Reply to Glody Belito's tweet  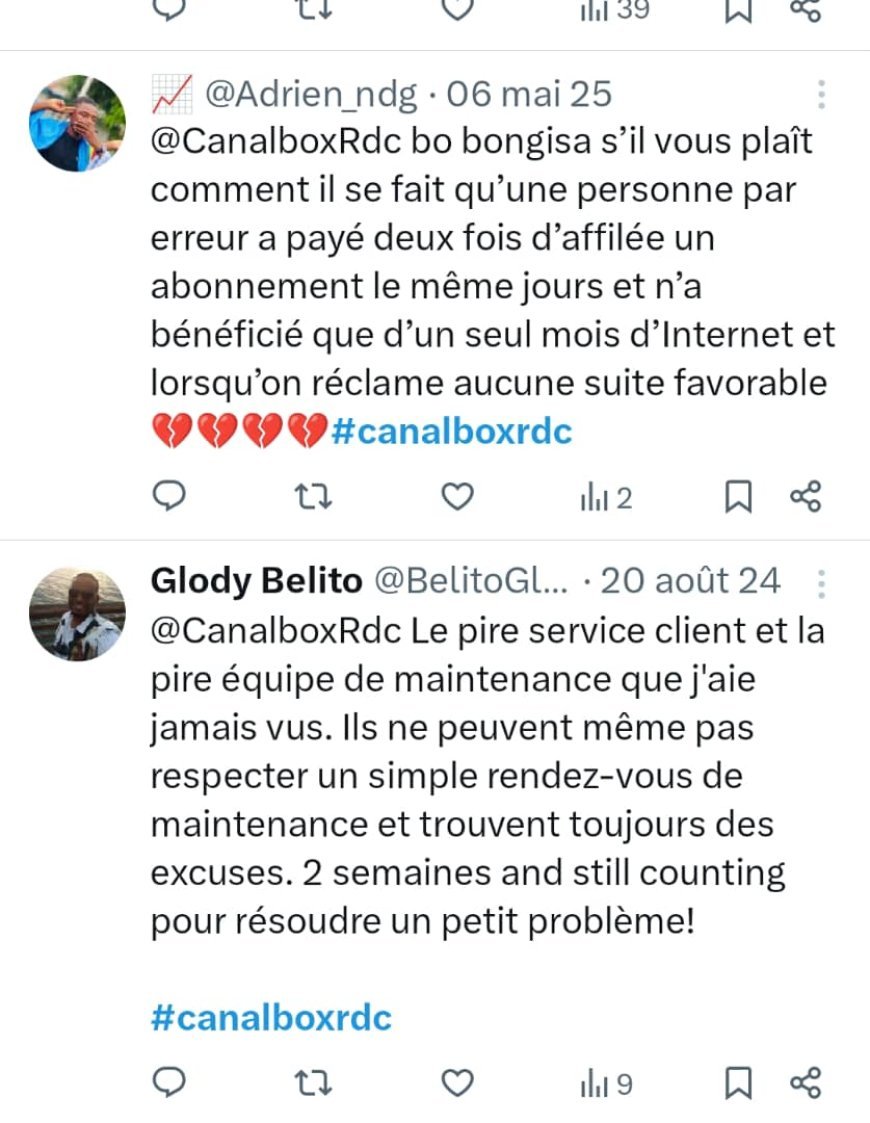(x=171, y=1083)
